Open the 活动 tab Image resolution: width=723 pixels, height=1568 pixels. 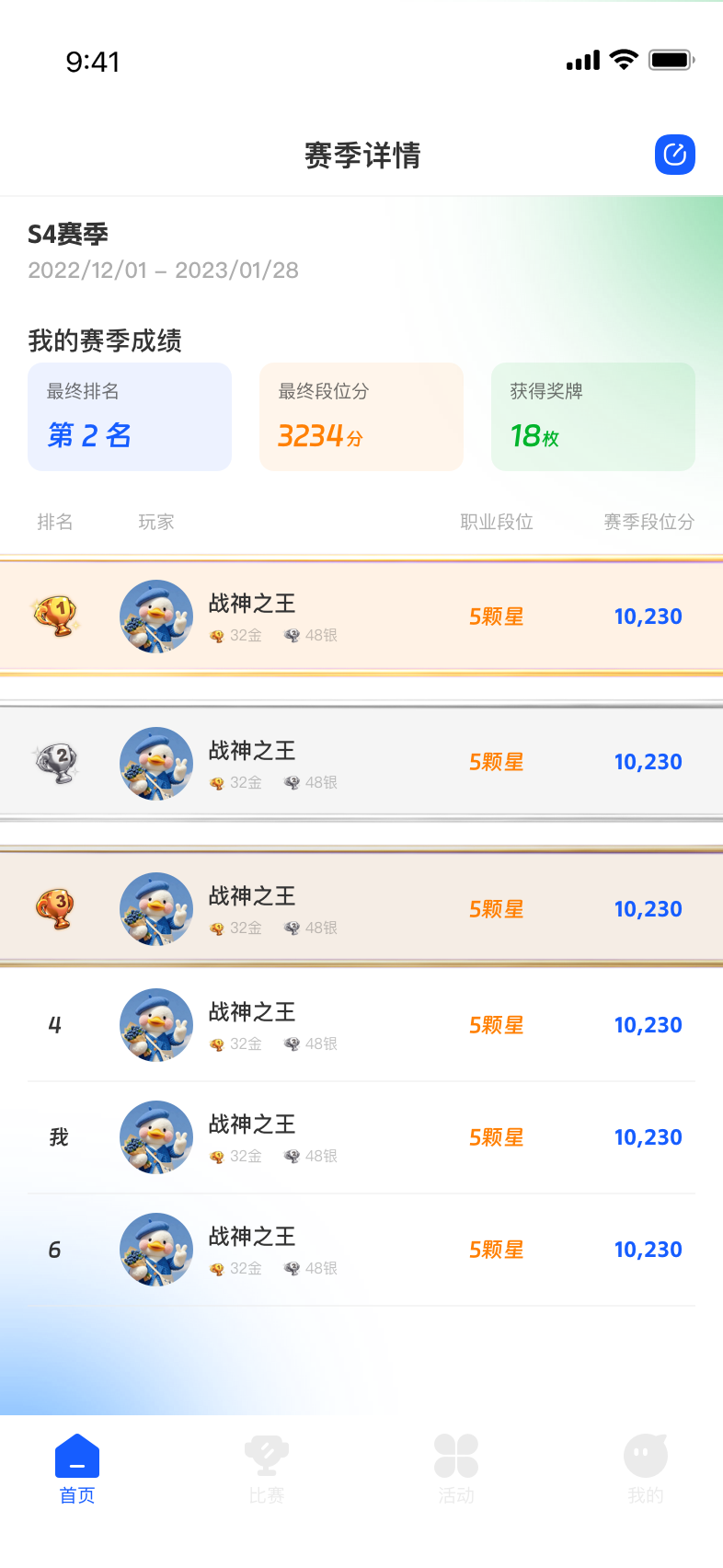(x=456, y=1469)
